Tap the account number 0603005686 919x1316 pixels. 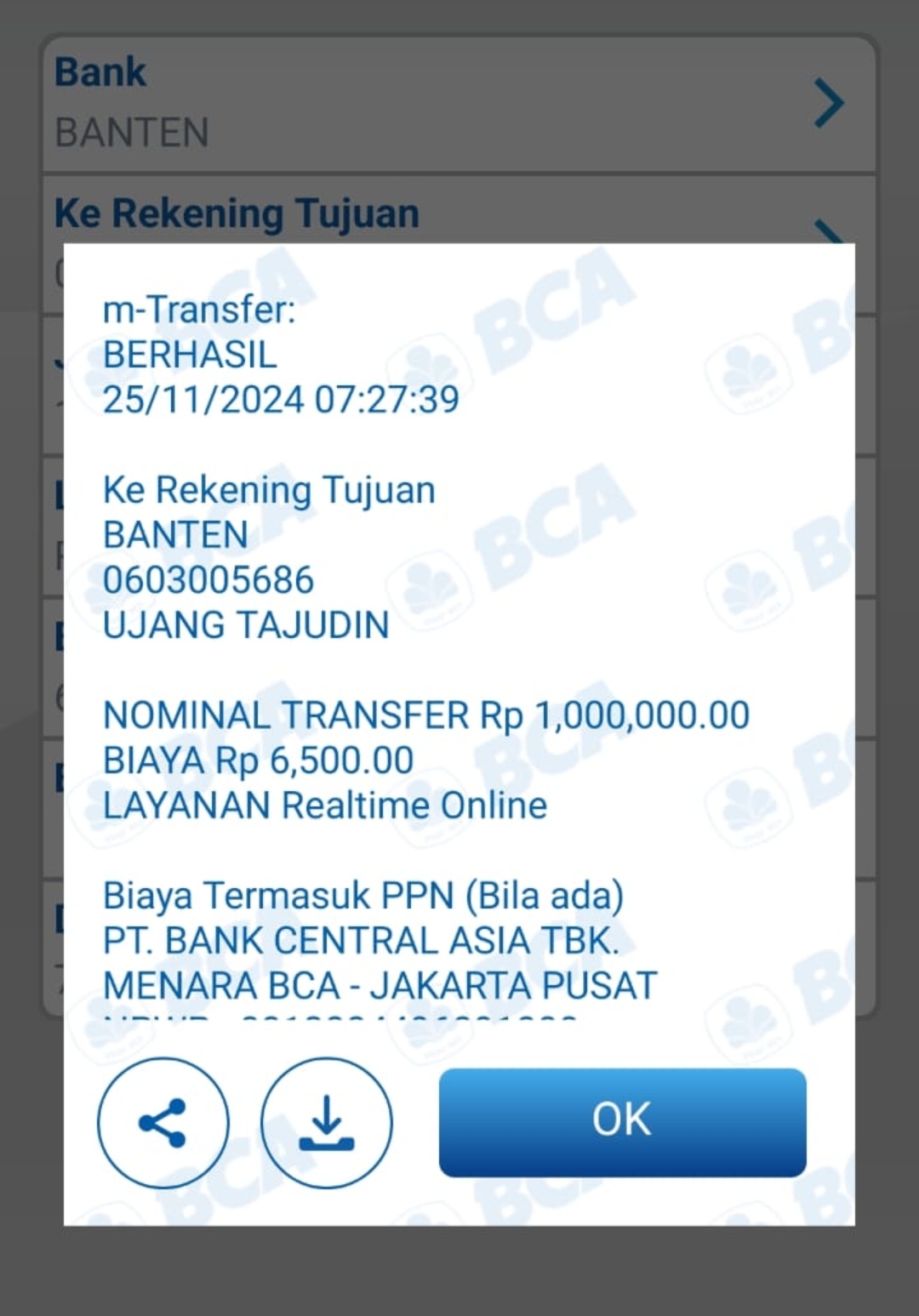[208, 579]
